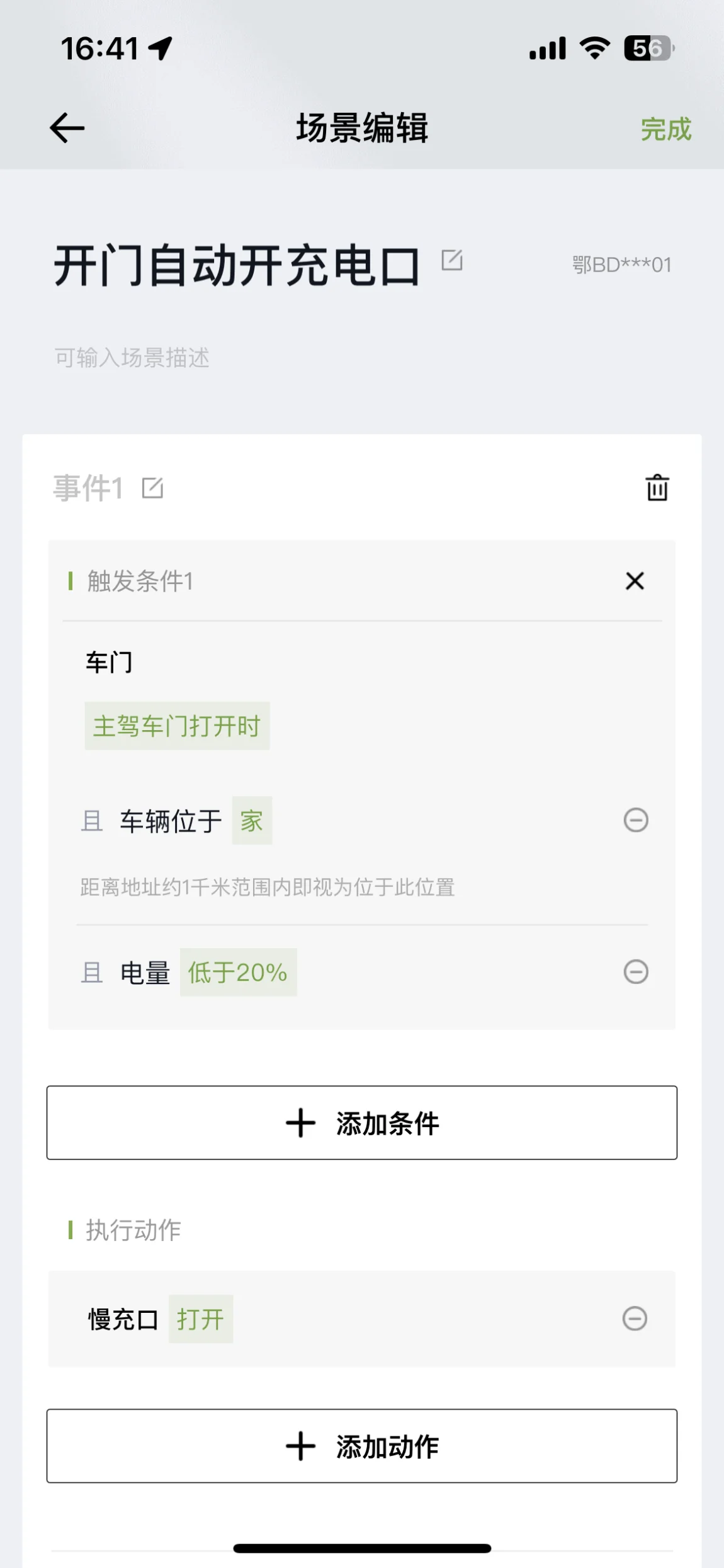Change the 主驾车门打开时 trigger
The width and height of the screenshot is (724, 1568).
pos(177,726)
